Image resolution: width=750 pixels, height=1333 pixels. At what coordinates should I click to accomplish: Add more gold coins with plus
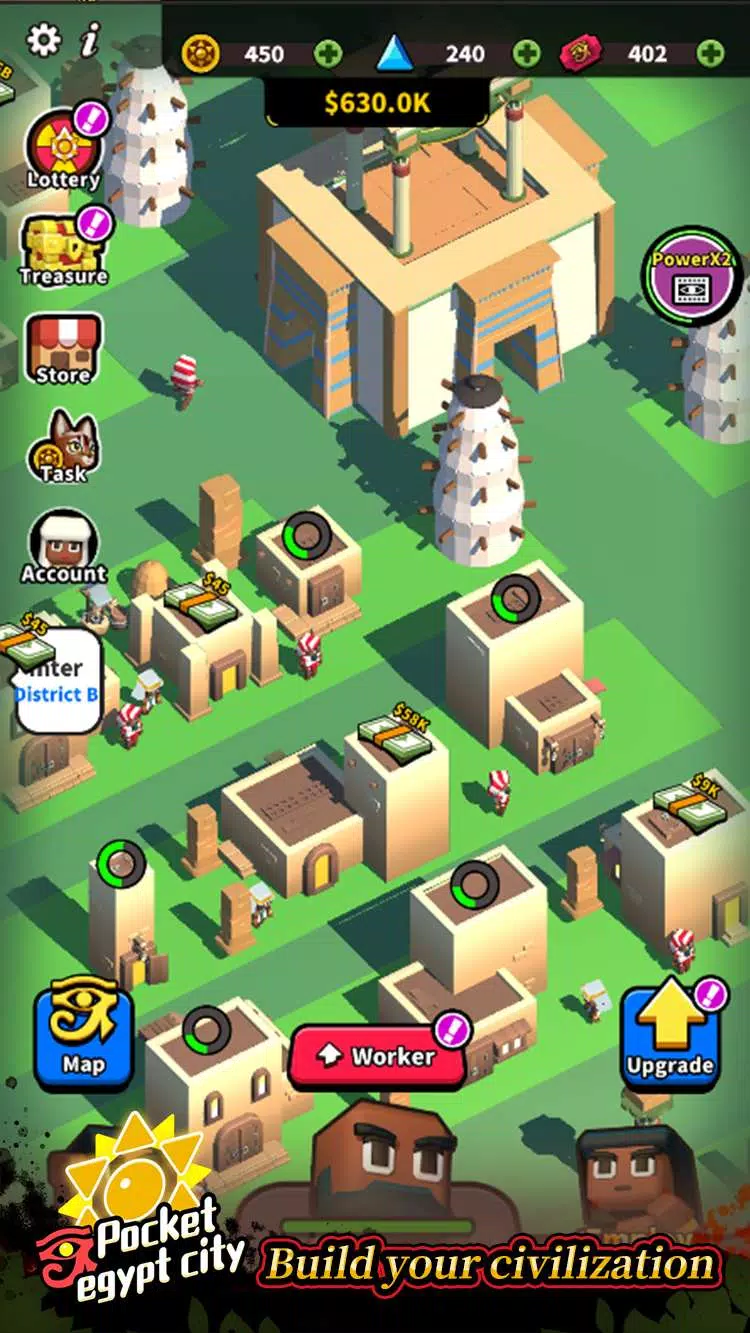[x=328, y=53]
